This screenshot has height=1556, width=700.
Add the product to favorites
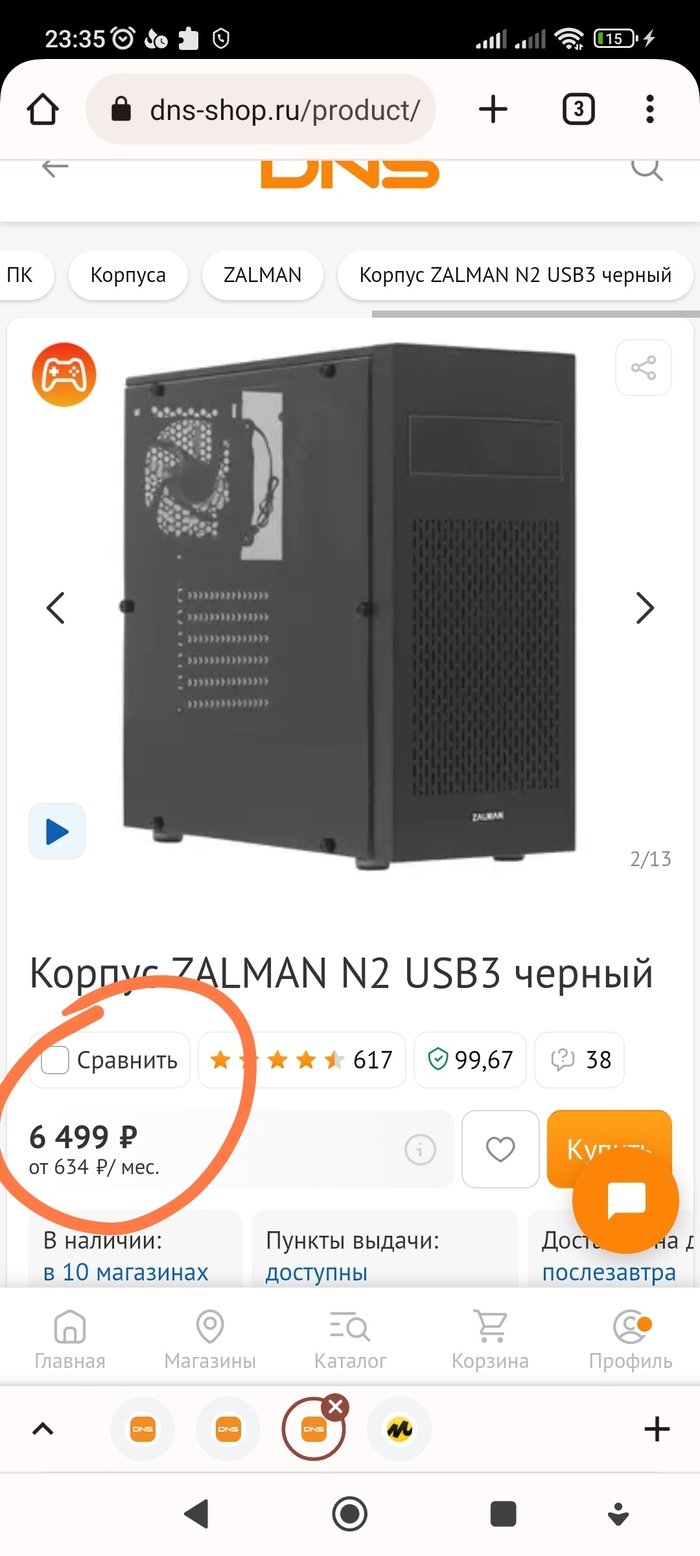click(500, 1150)
